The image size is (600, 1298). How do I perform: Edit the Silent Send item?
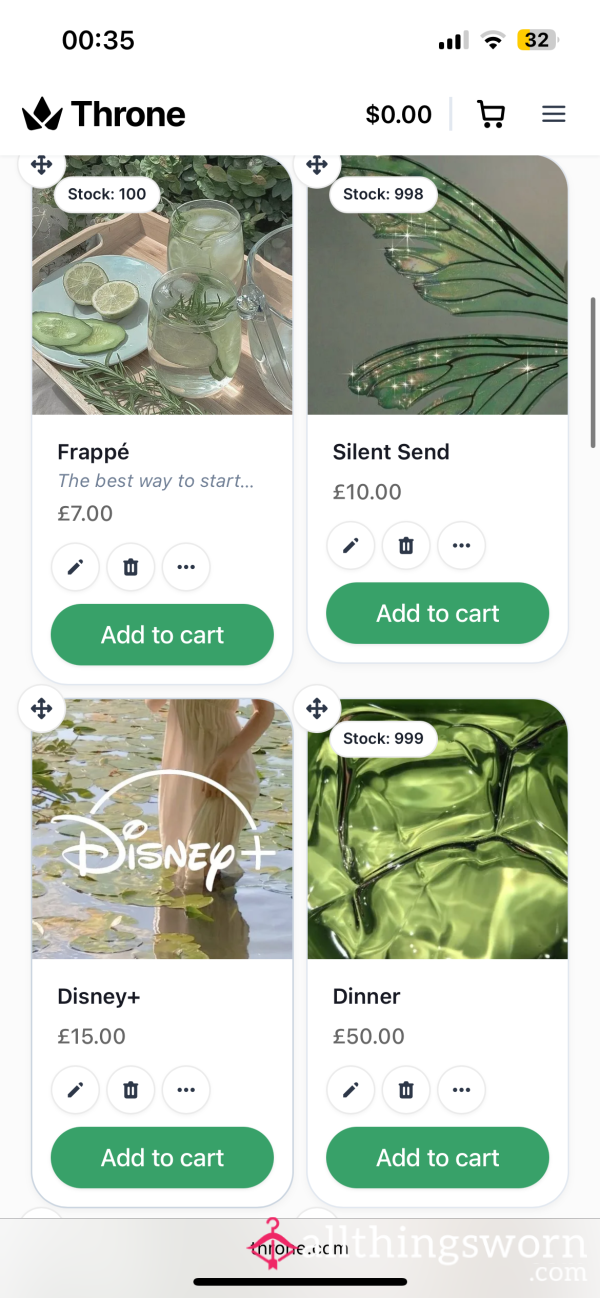point(351,546)
